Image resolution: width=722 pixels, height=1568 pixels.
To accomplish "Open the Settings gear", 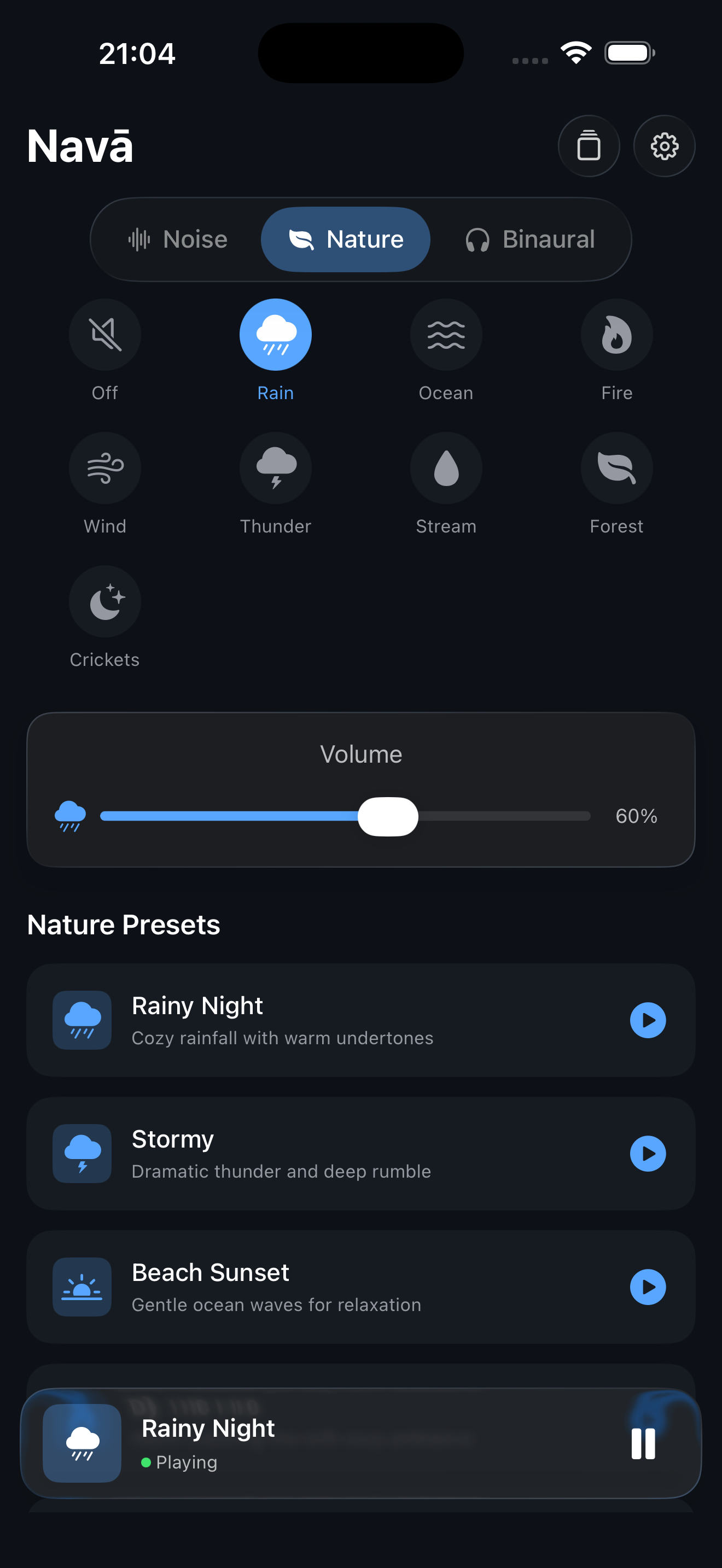I will click(x=663, y=146).
